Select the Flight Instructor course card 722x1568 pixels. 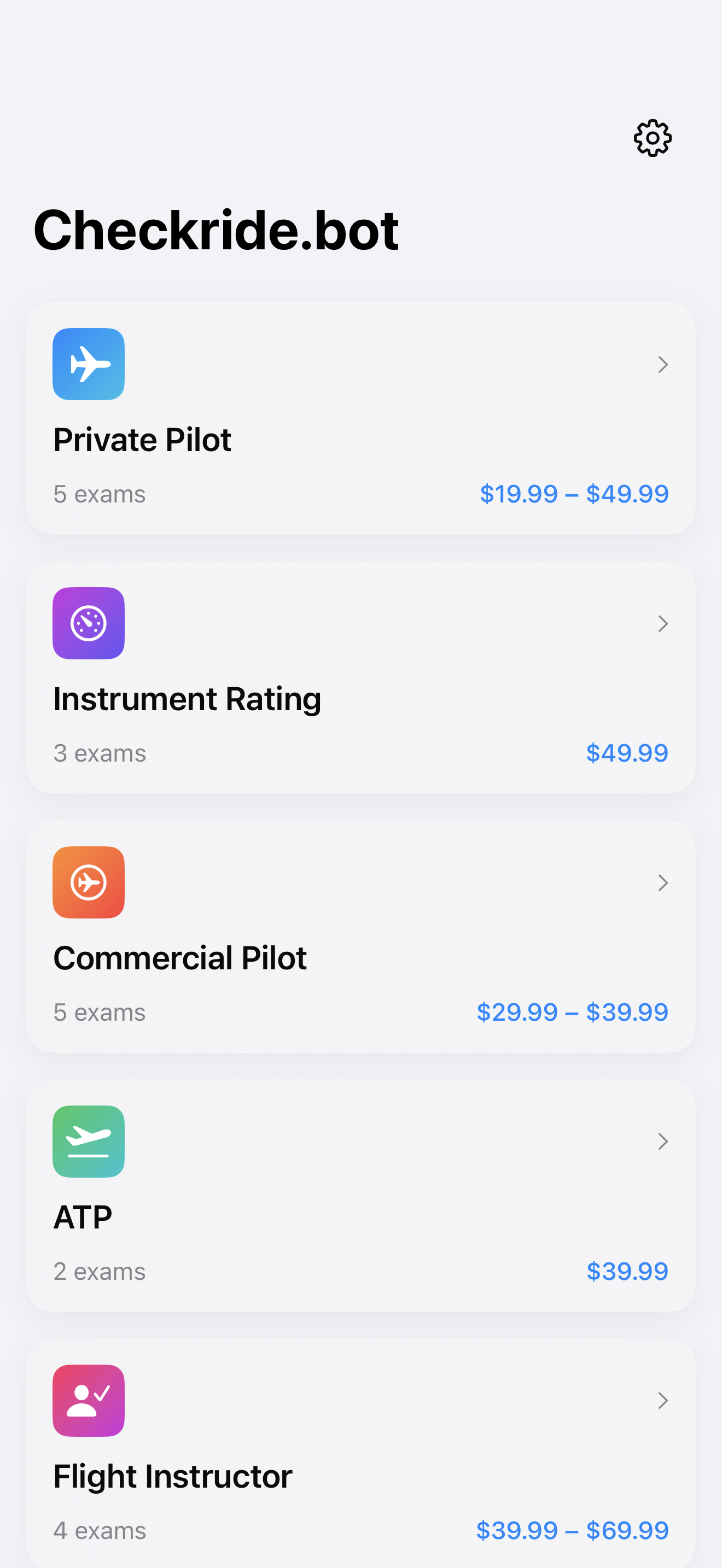click(361, 1452)
